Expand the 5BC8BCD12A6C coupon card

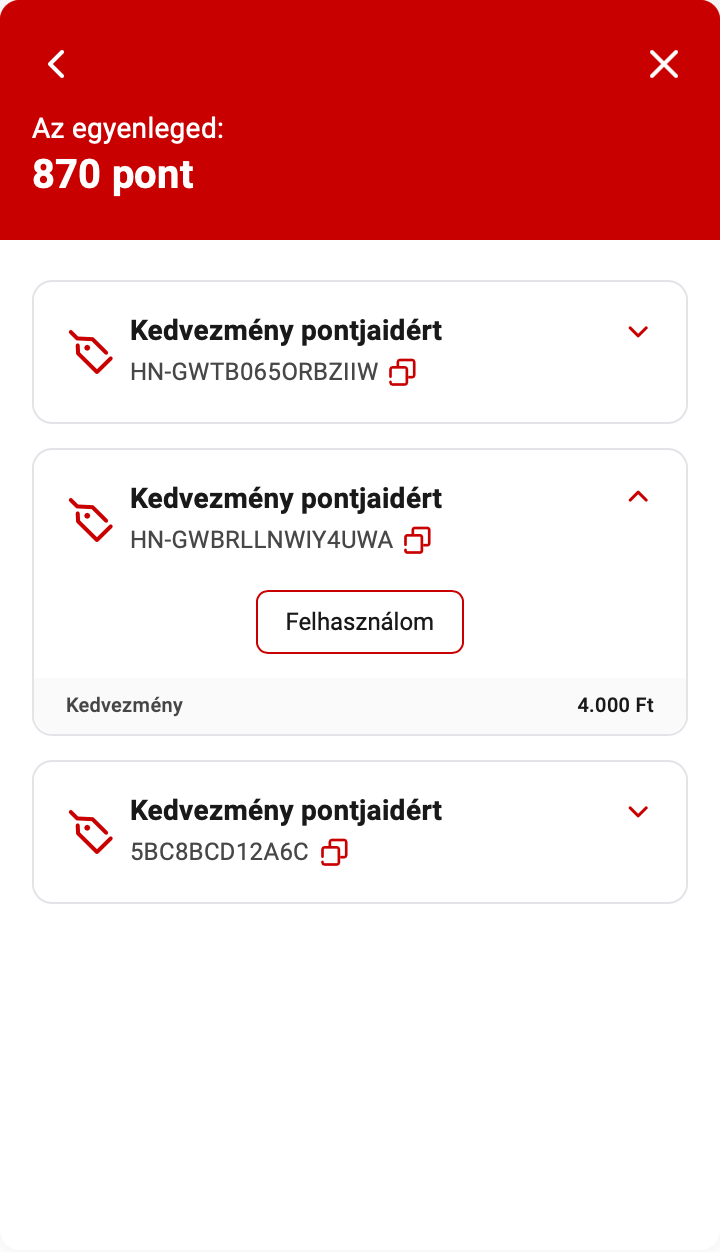[638, 811]
